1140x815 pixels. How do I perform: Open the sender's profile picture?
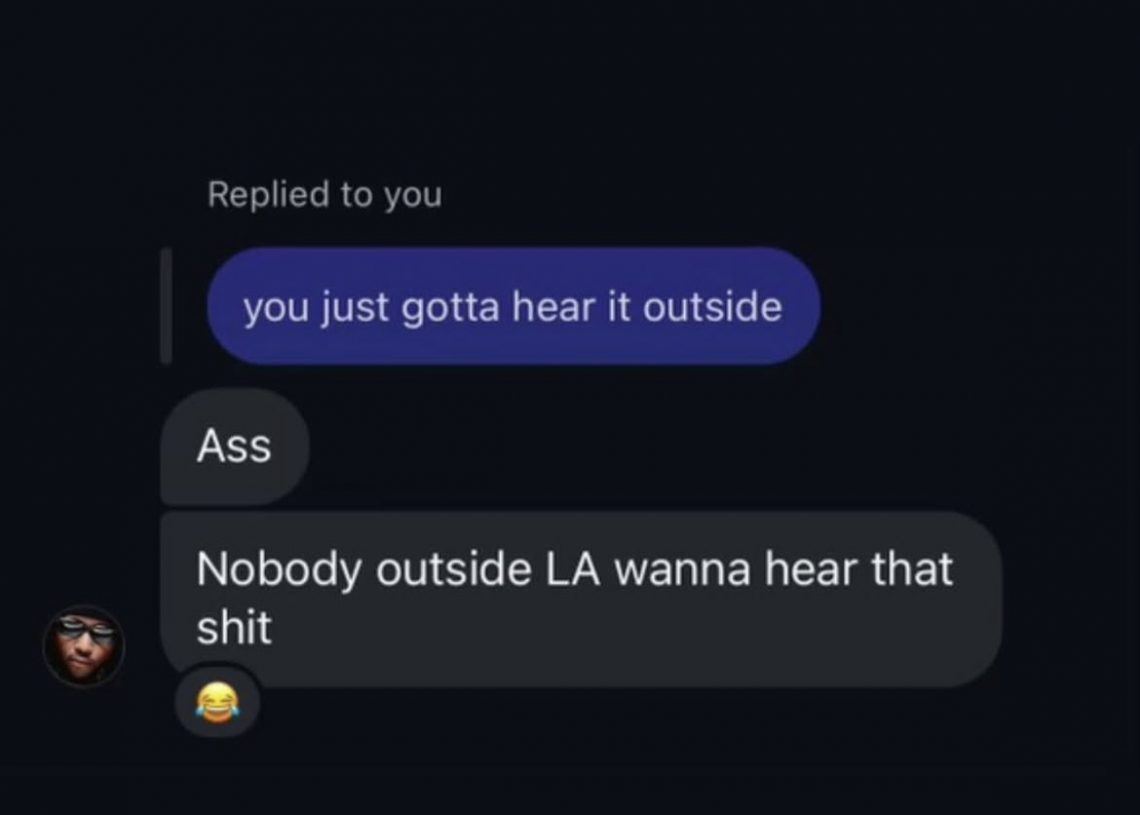(x=84, y=645)
